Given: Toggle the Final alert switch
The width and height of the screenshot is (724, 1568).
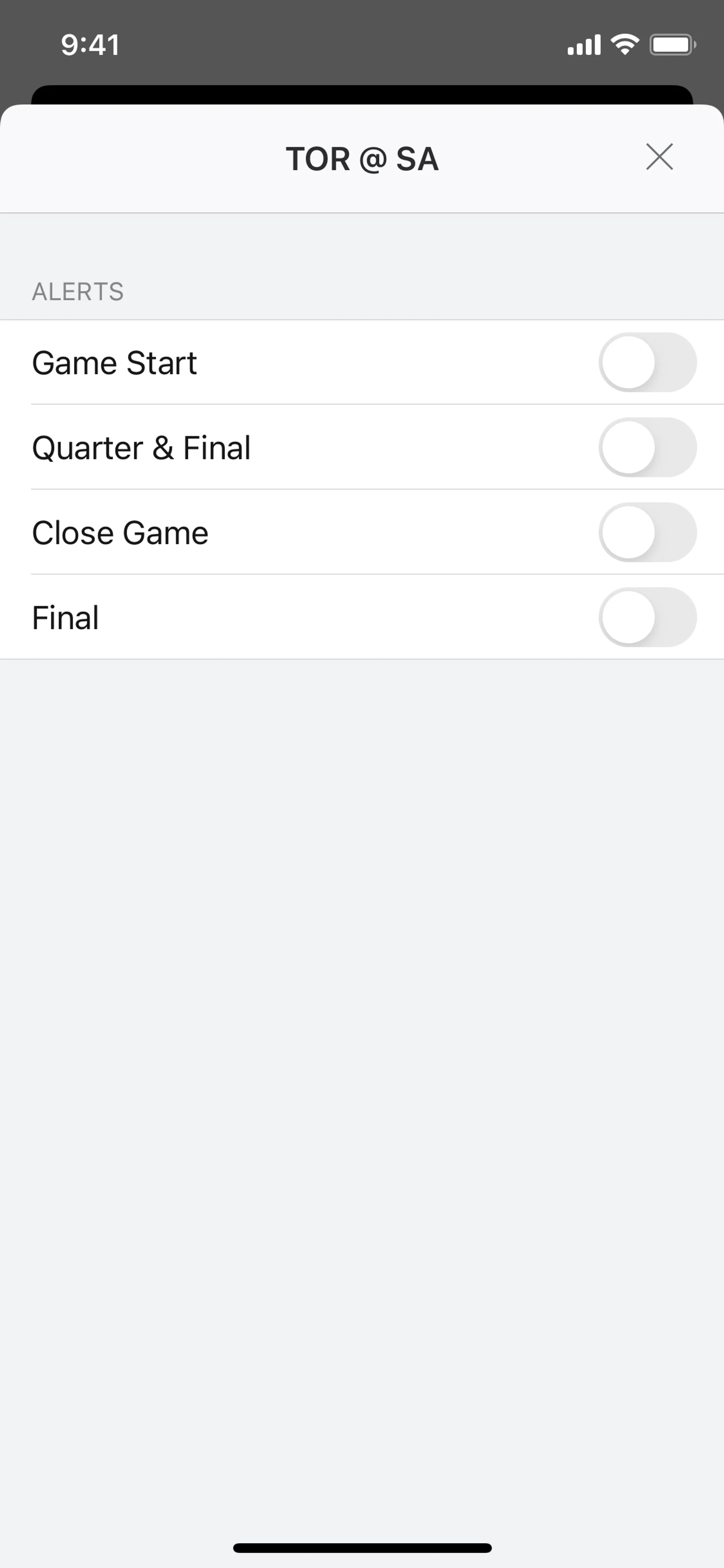Looking at the screenshot, I should point(647,617).
